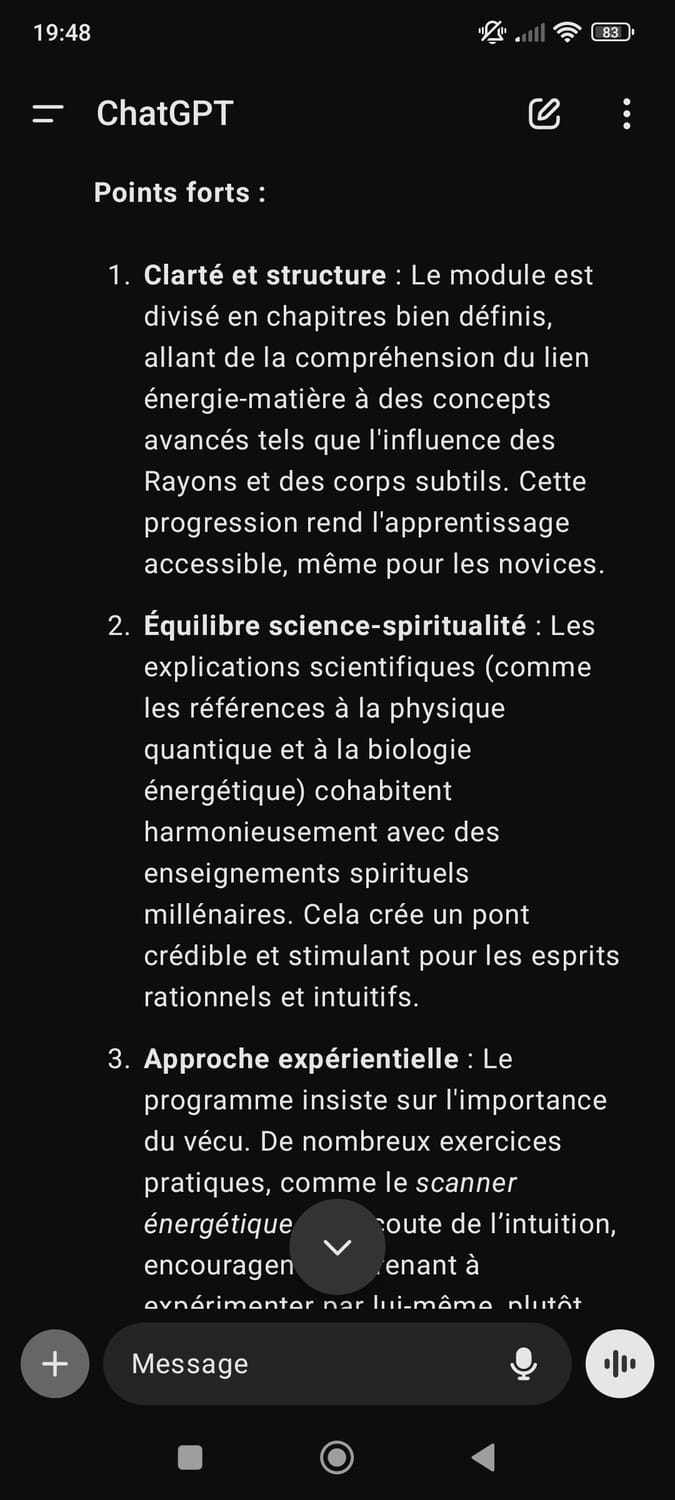
Task: Open the recent apps square button
Action: coord(190,1458)
